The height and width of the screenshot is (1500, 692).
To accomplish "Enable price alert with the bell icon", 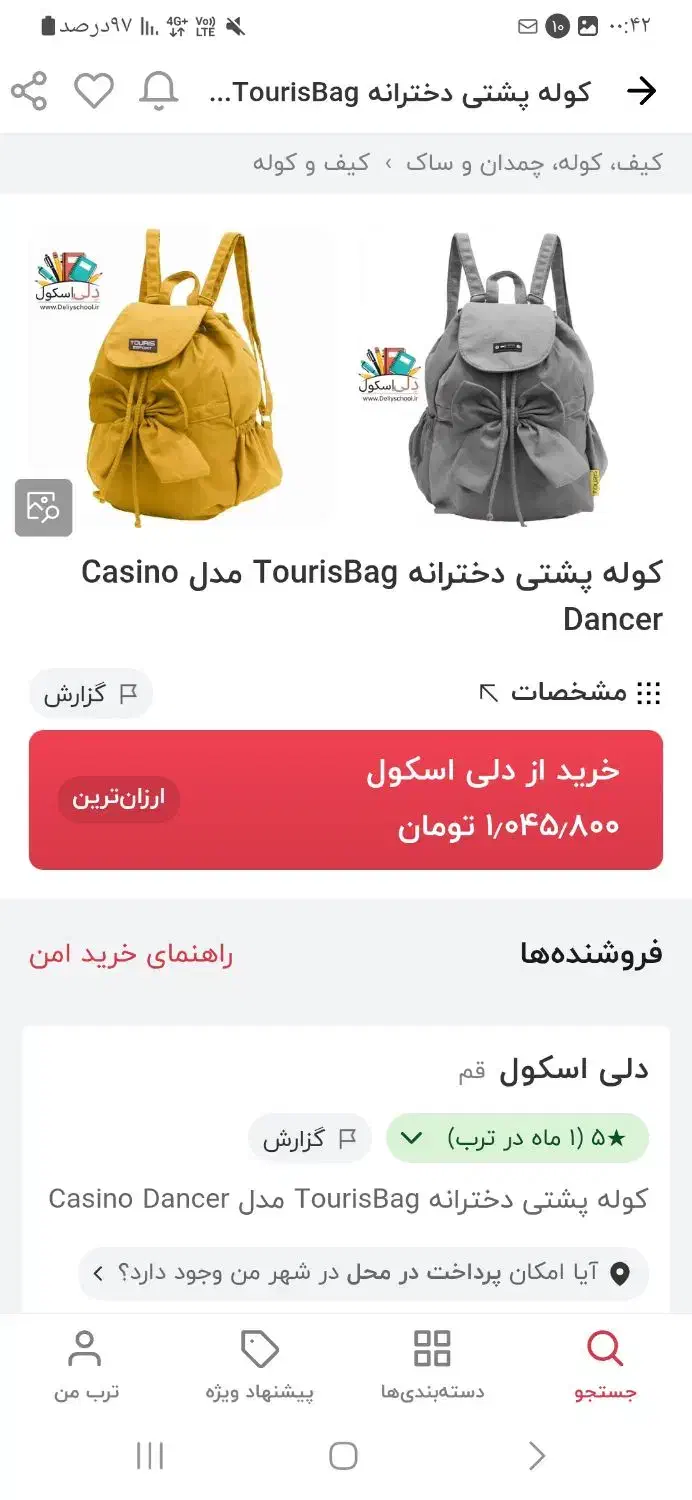I will (158, 92).
